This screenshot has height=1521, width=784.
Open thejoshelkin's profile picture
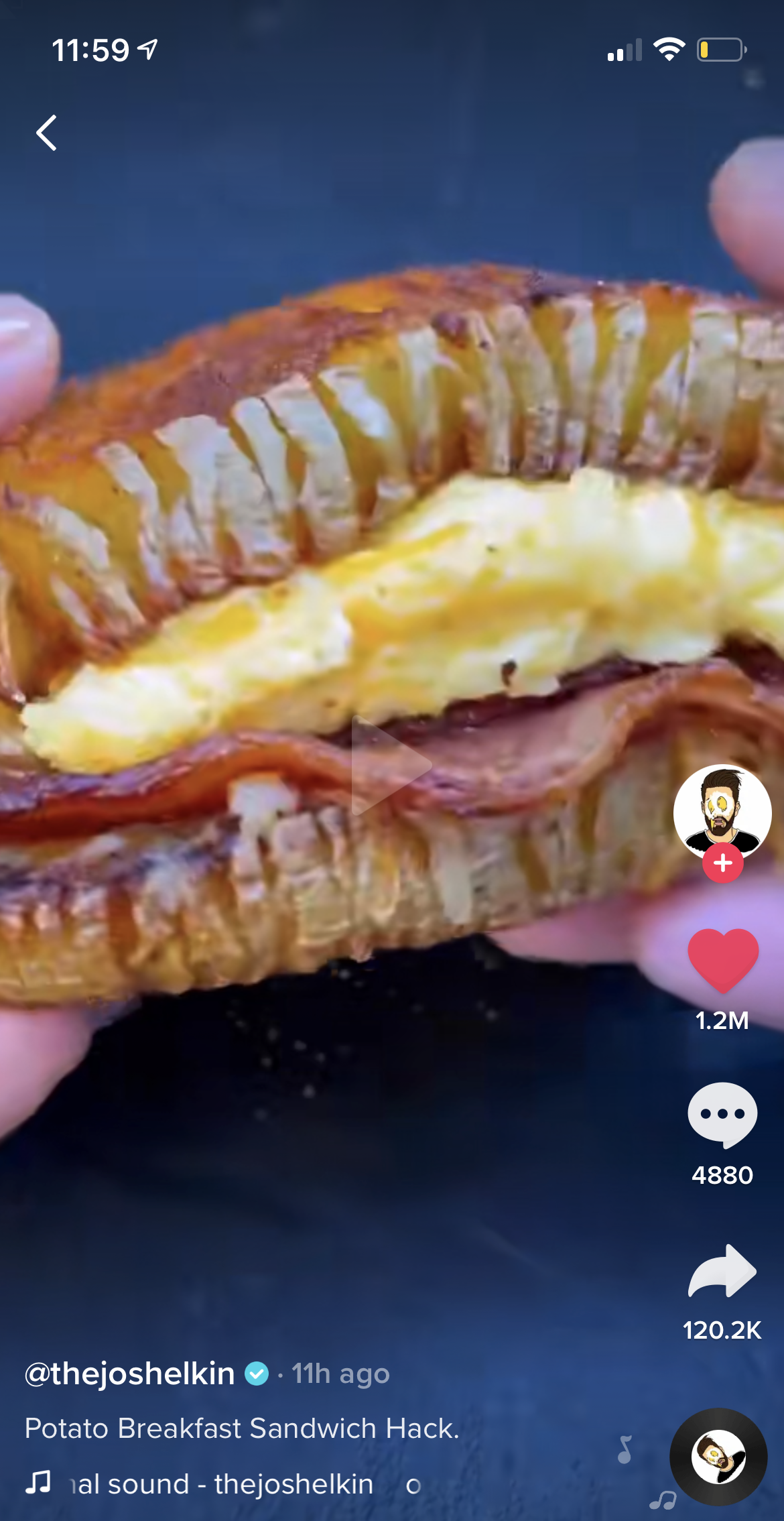(x=722, y=810)
